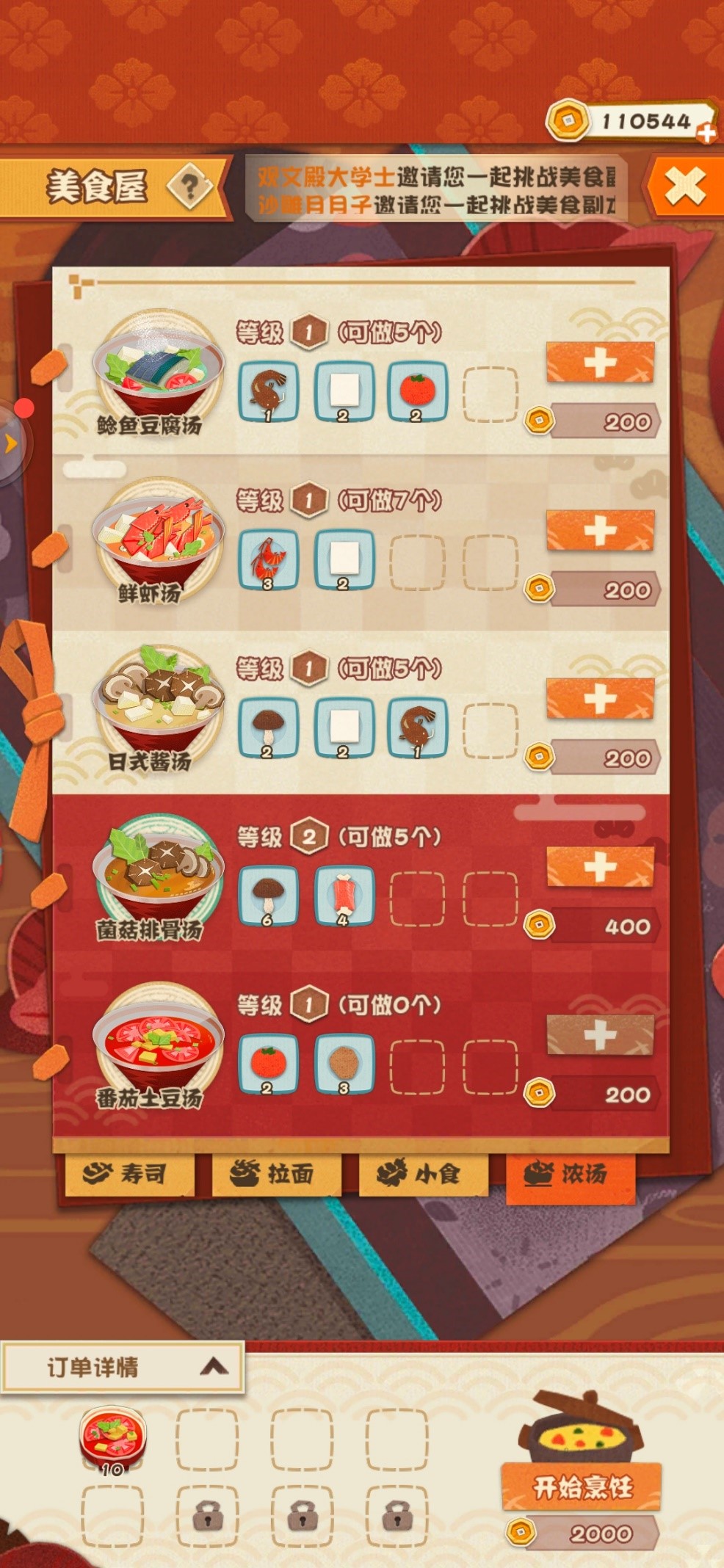Add 菌菇排骨汤 to the order
724x1568 pixels.
[x=600, y=867]
